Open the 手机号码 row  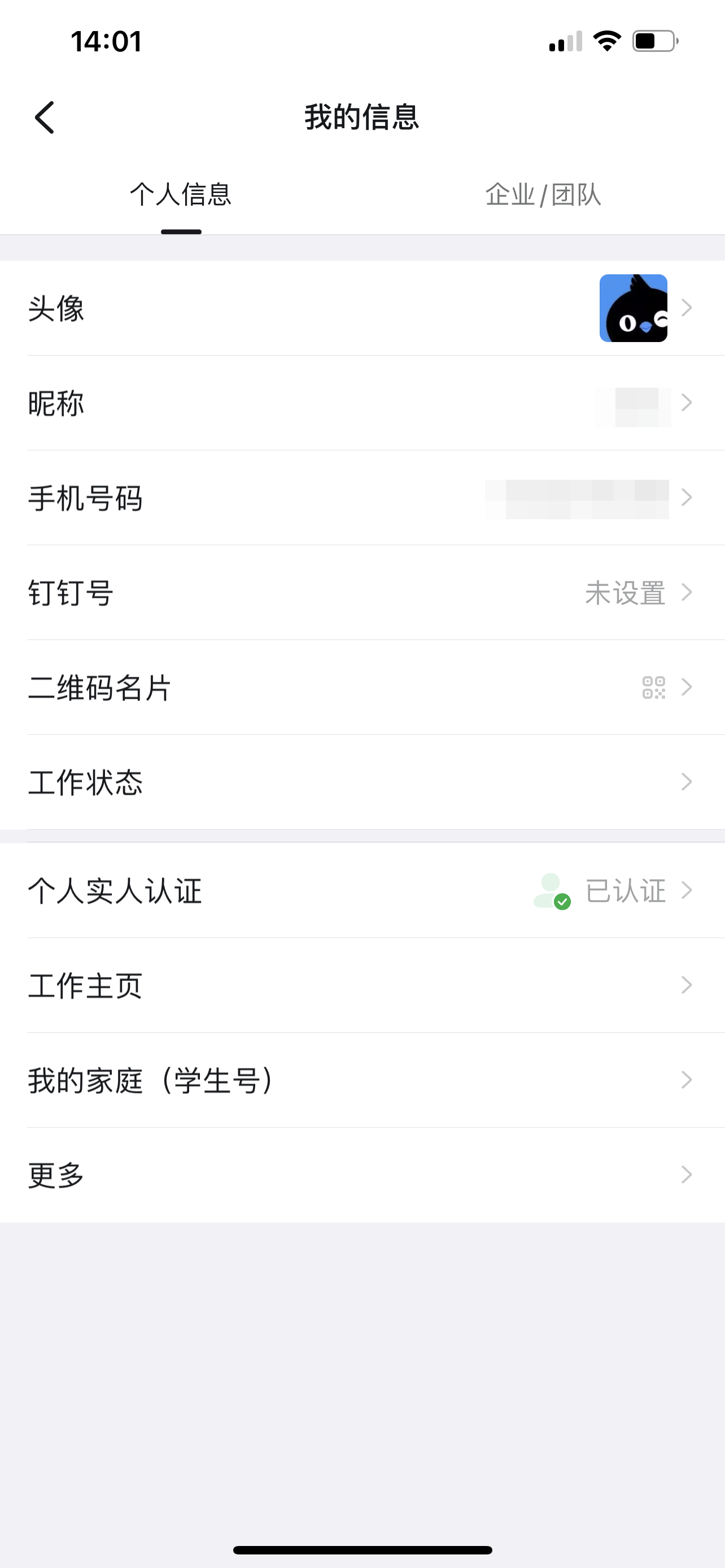[362, 498]
